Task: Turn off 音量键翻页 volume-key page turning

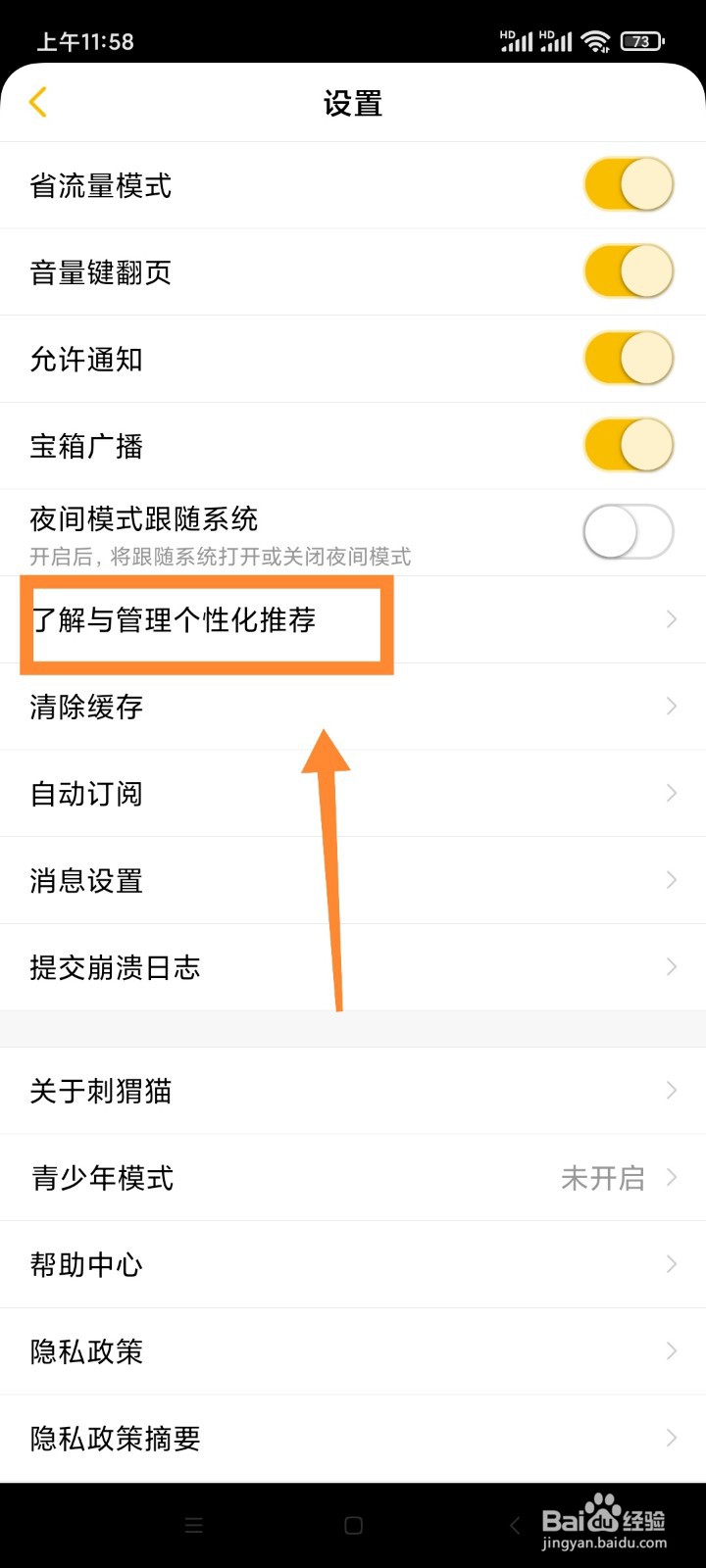Action: coord(628,271)
